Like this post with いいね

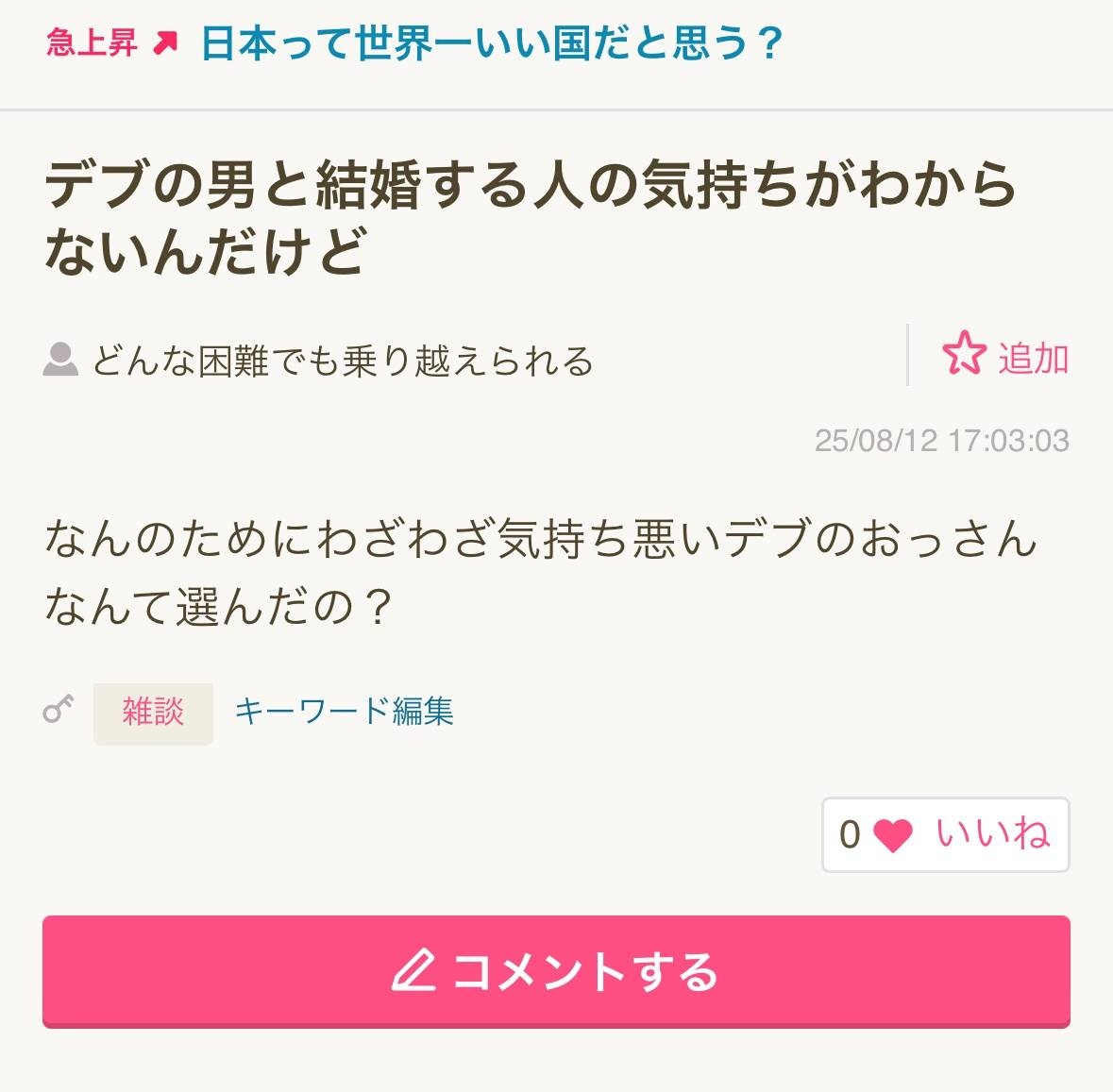[945, 834]
